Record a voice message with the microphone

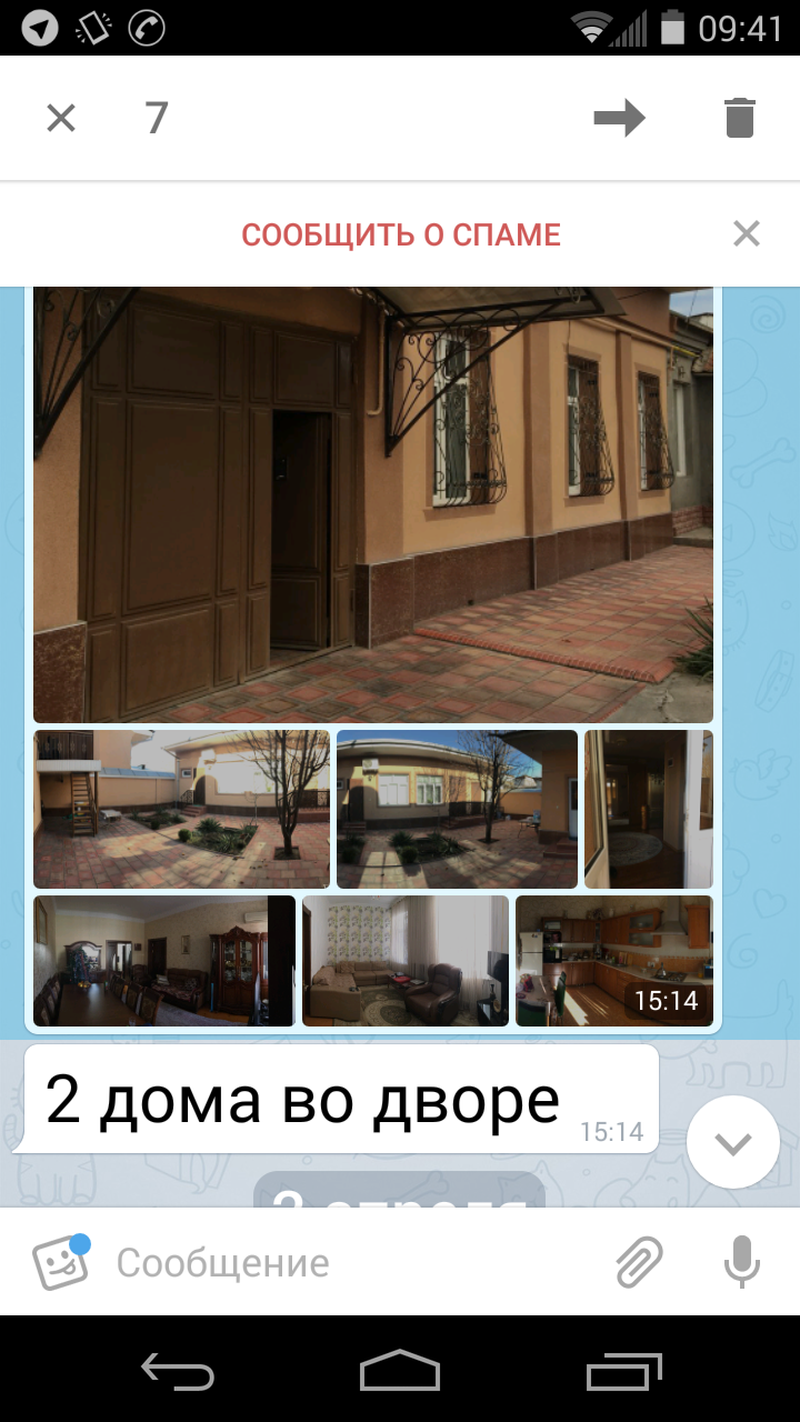[741, 1262]
